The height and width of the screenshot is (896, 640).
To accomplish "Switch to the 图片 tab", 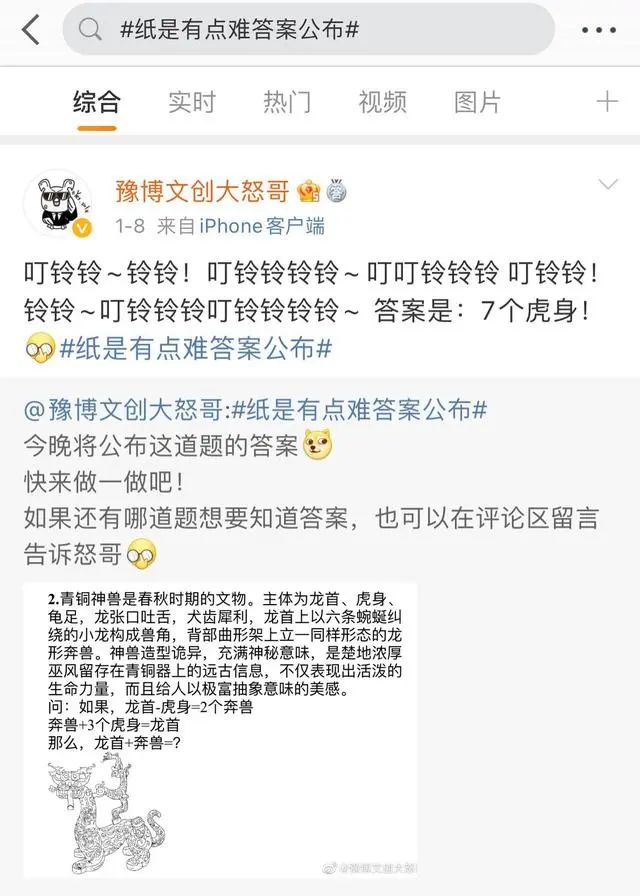I will click(477, 101).
